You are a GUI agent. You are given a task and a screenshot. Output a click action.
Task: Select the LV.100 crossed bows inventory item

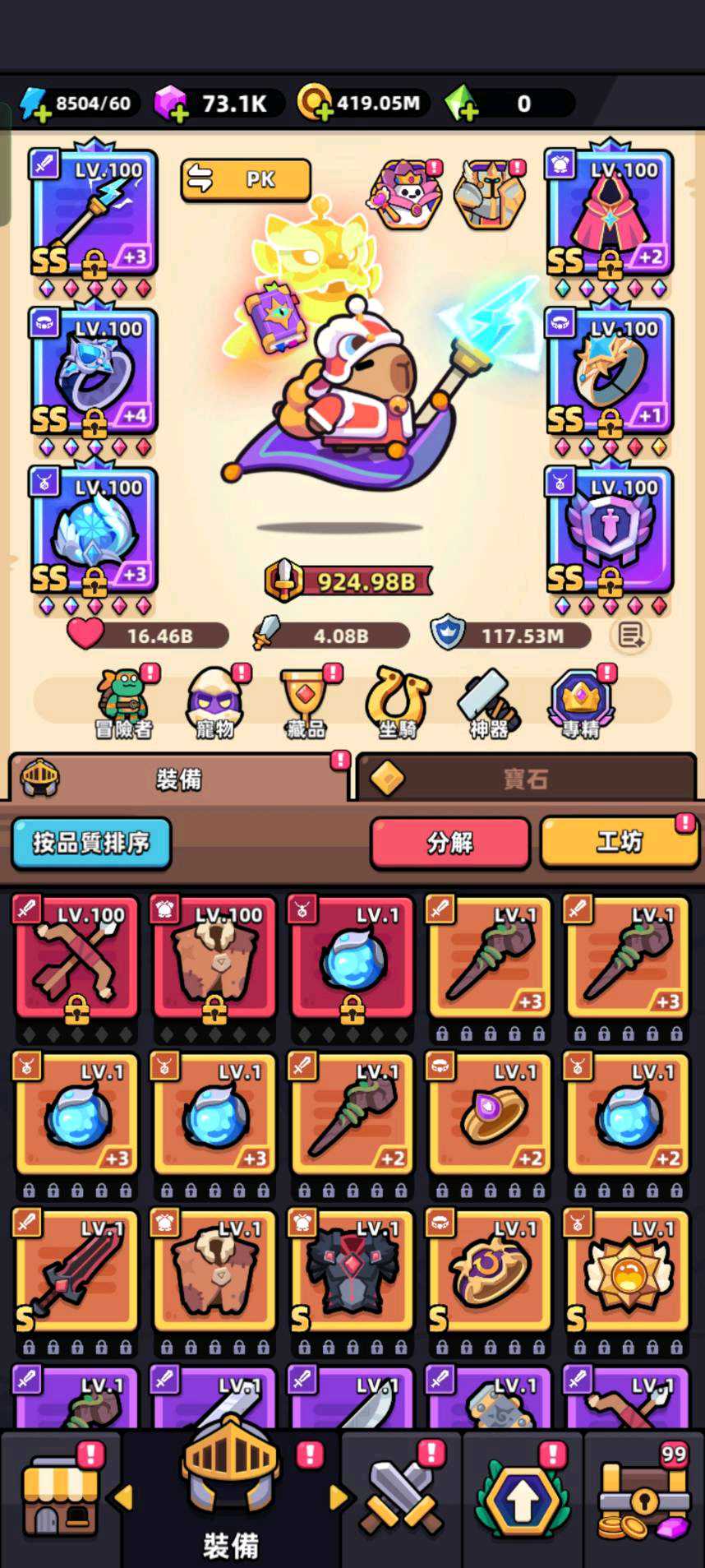pos(76,958)
